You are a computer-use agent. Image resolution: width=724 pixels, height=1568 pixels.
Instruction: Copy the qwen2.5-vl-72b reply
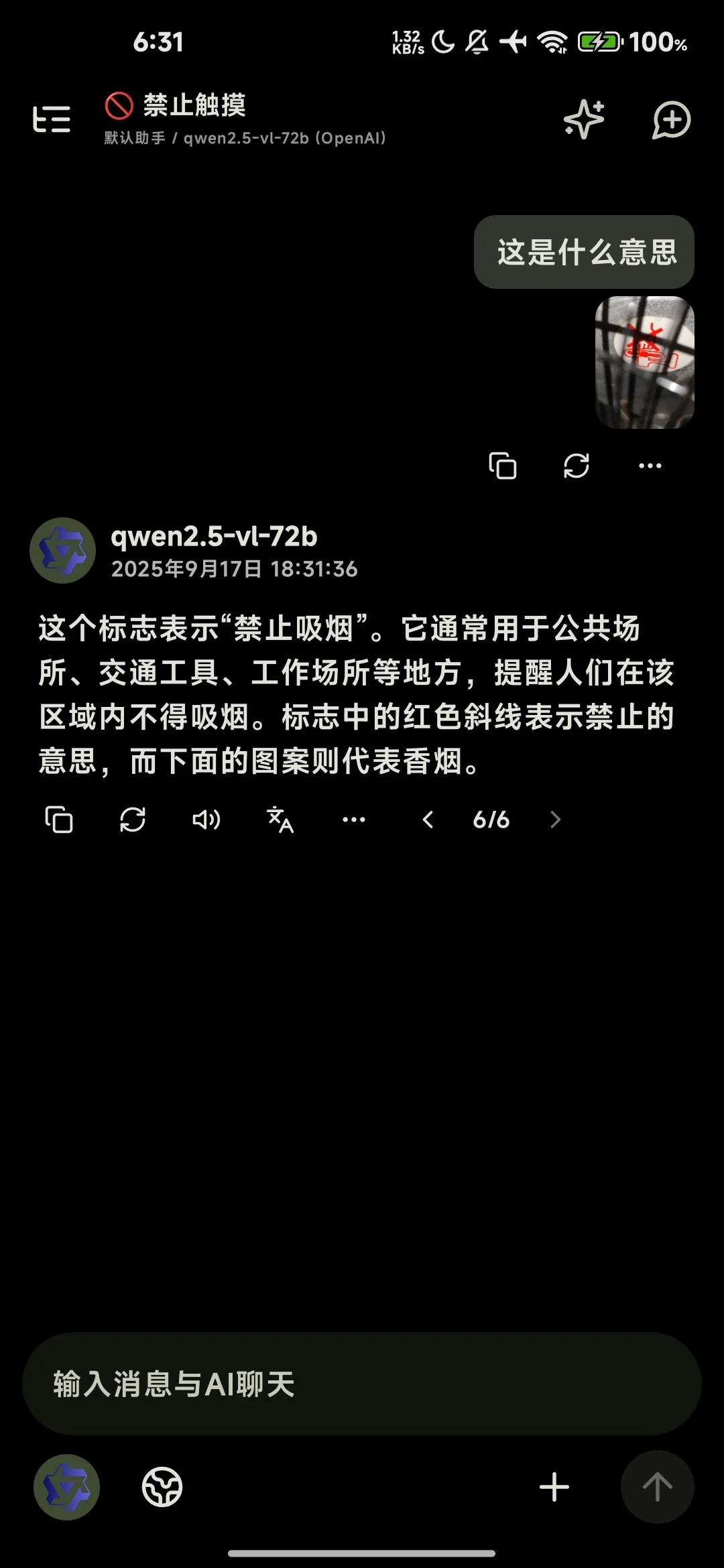click(x=59, y=820)
